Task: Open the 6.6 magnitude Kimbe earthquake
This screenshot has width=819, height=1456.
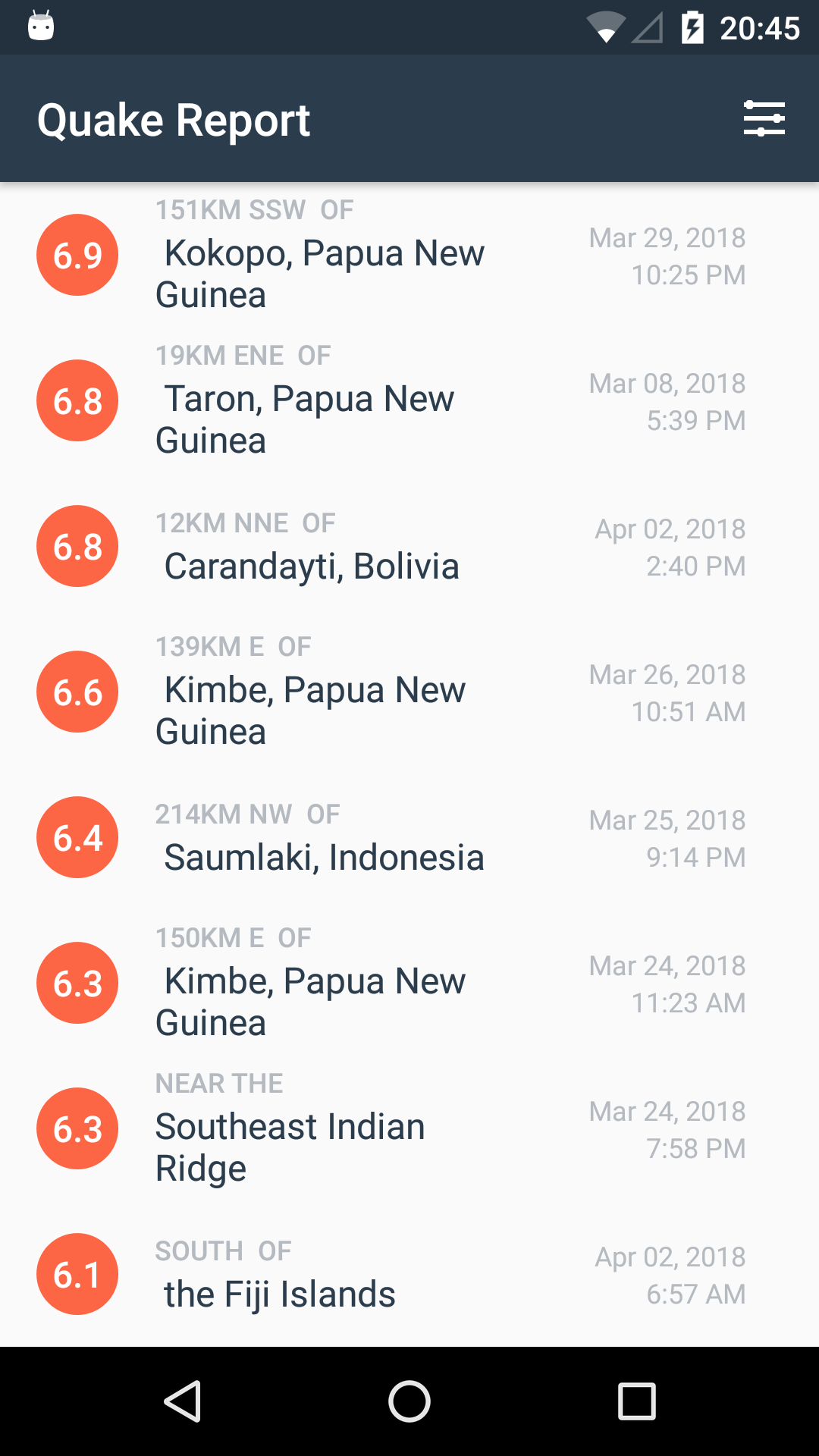Action: 409,692
